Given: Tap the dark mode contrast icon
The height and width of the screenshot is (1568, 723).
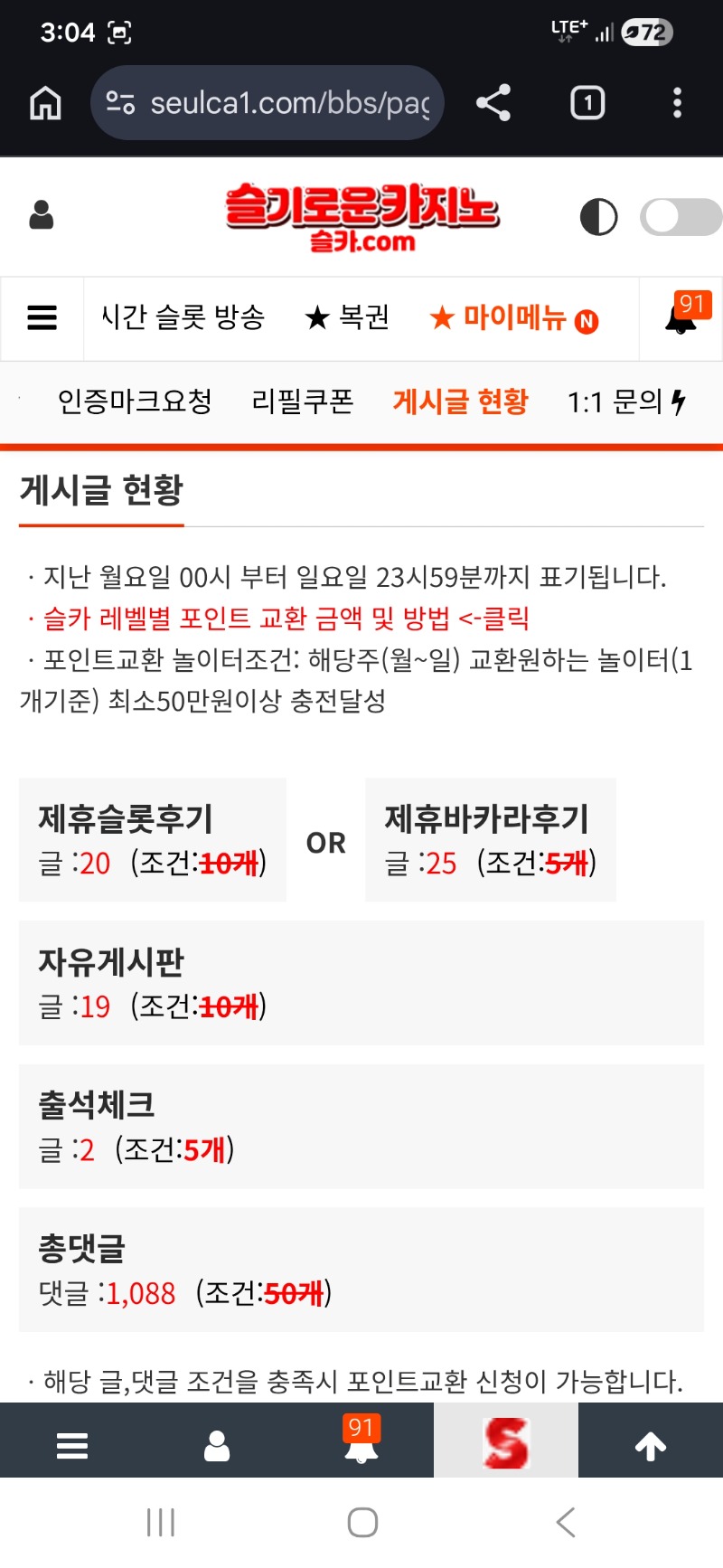Looking at the screenshot, I should (x=598, y=217).
